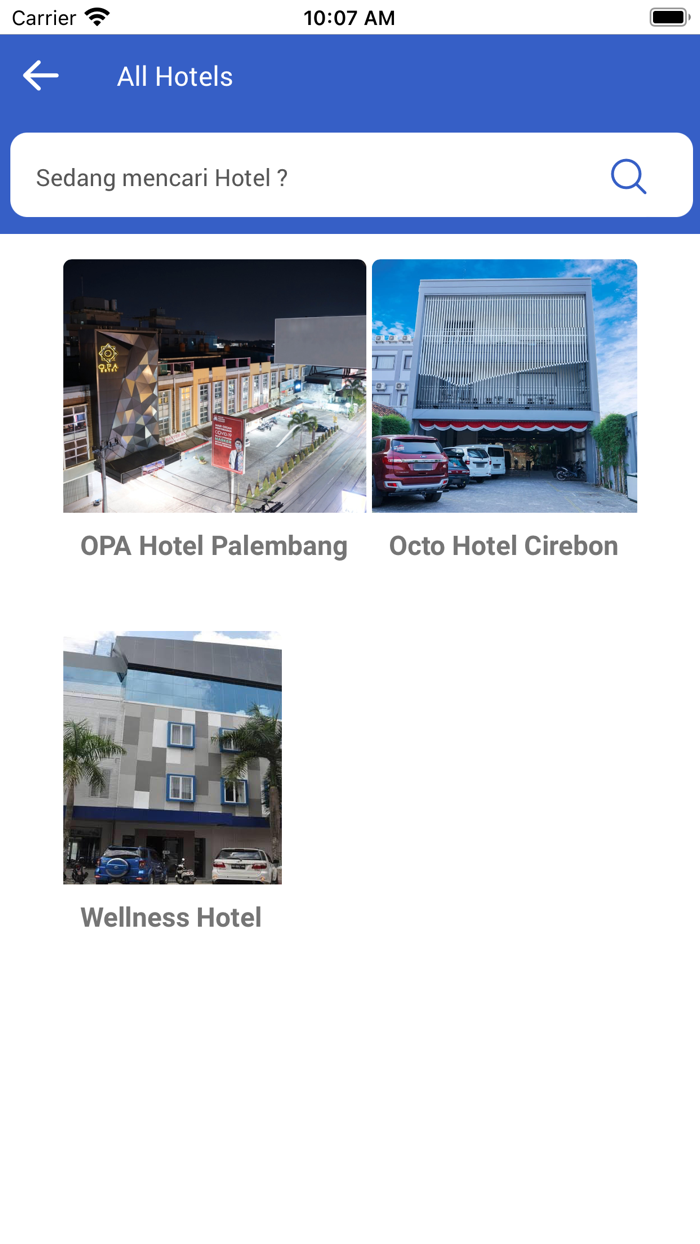The height and width of the screenshot is (1244, 700).
Task: Open OPA Hotel Palembang card
Action: pos(214,412)
